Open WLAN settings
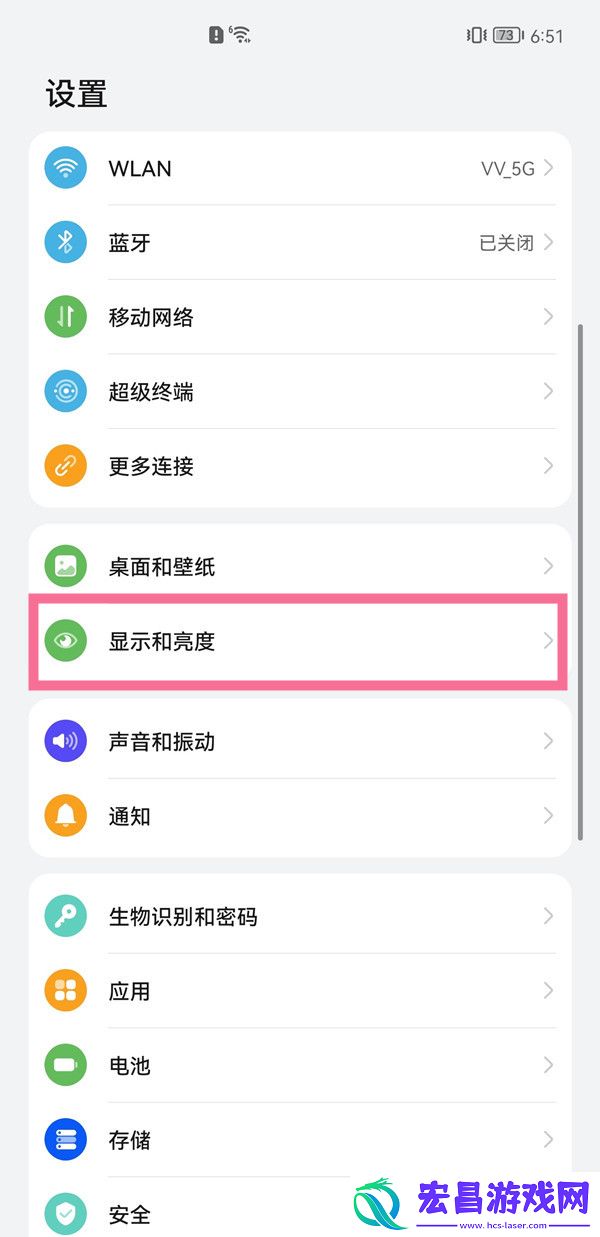This screenshot has height=1237, width=600. pos(300,169)
